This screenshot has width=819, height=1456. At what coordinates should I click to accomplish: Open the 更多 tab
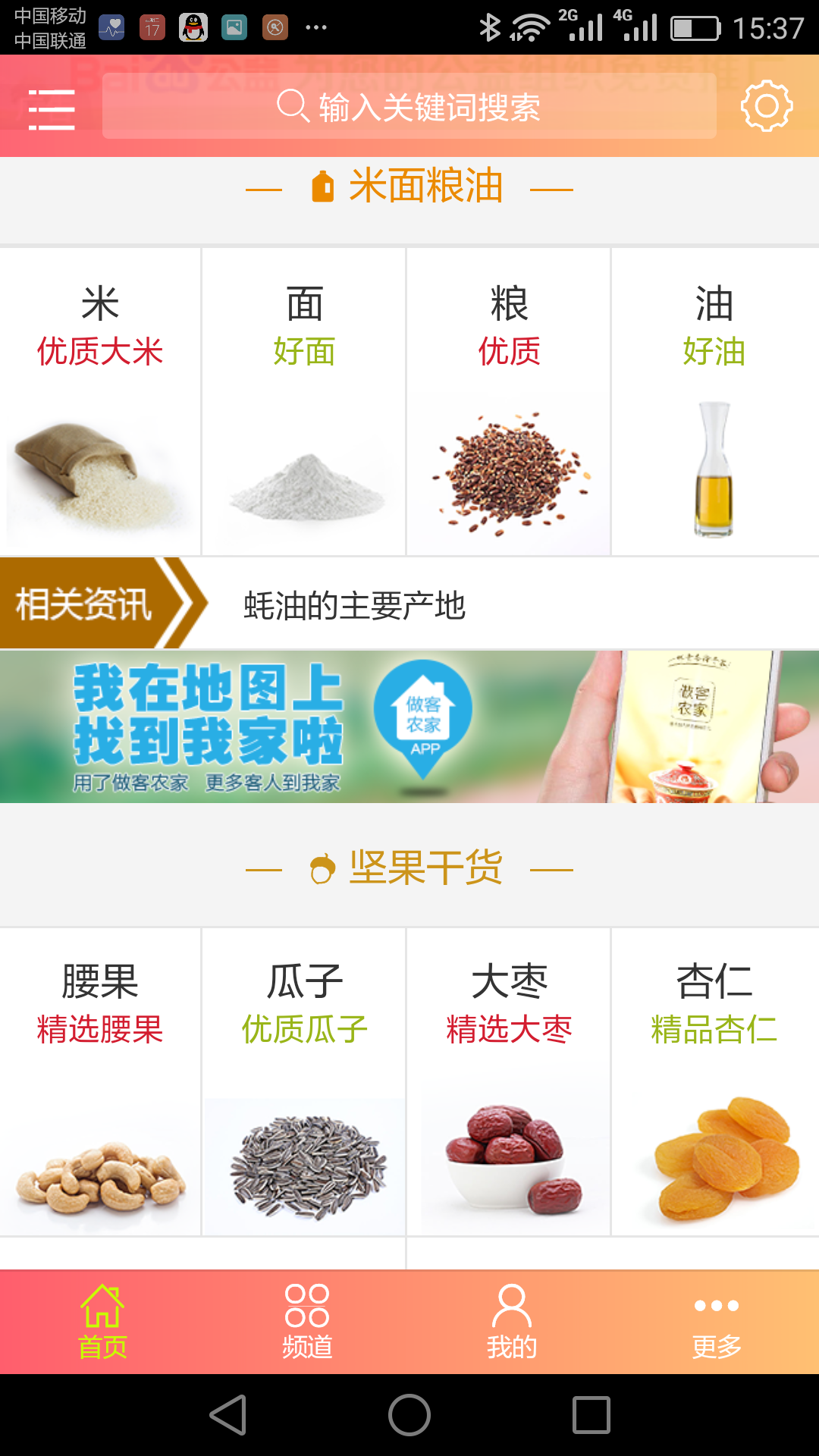click(x=717, y=1322)
